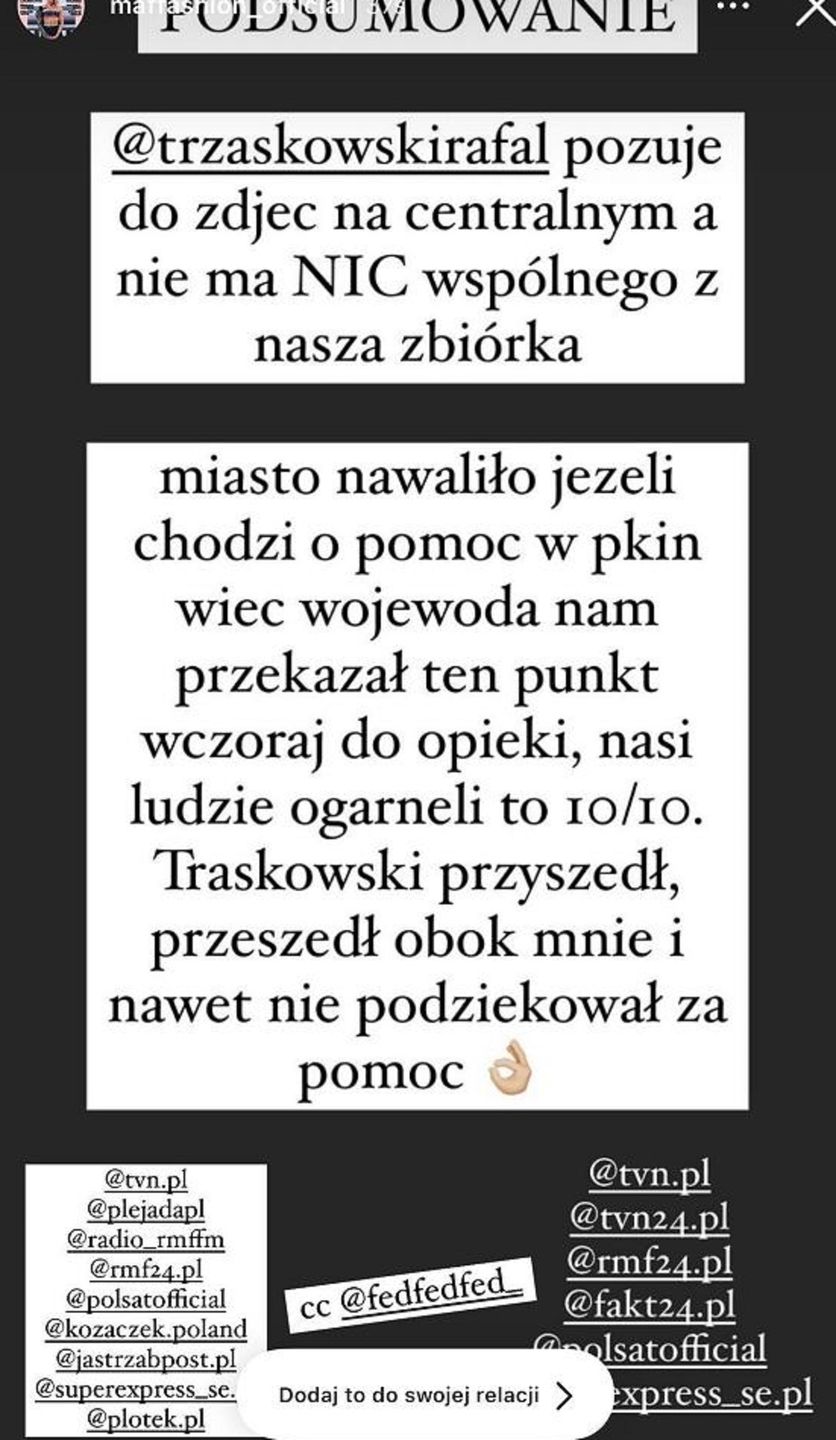This screenshot has height=1440, width=836.
Task: Open the story author's profile picture
Action: (47, 10)
